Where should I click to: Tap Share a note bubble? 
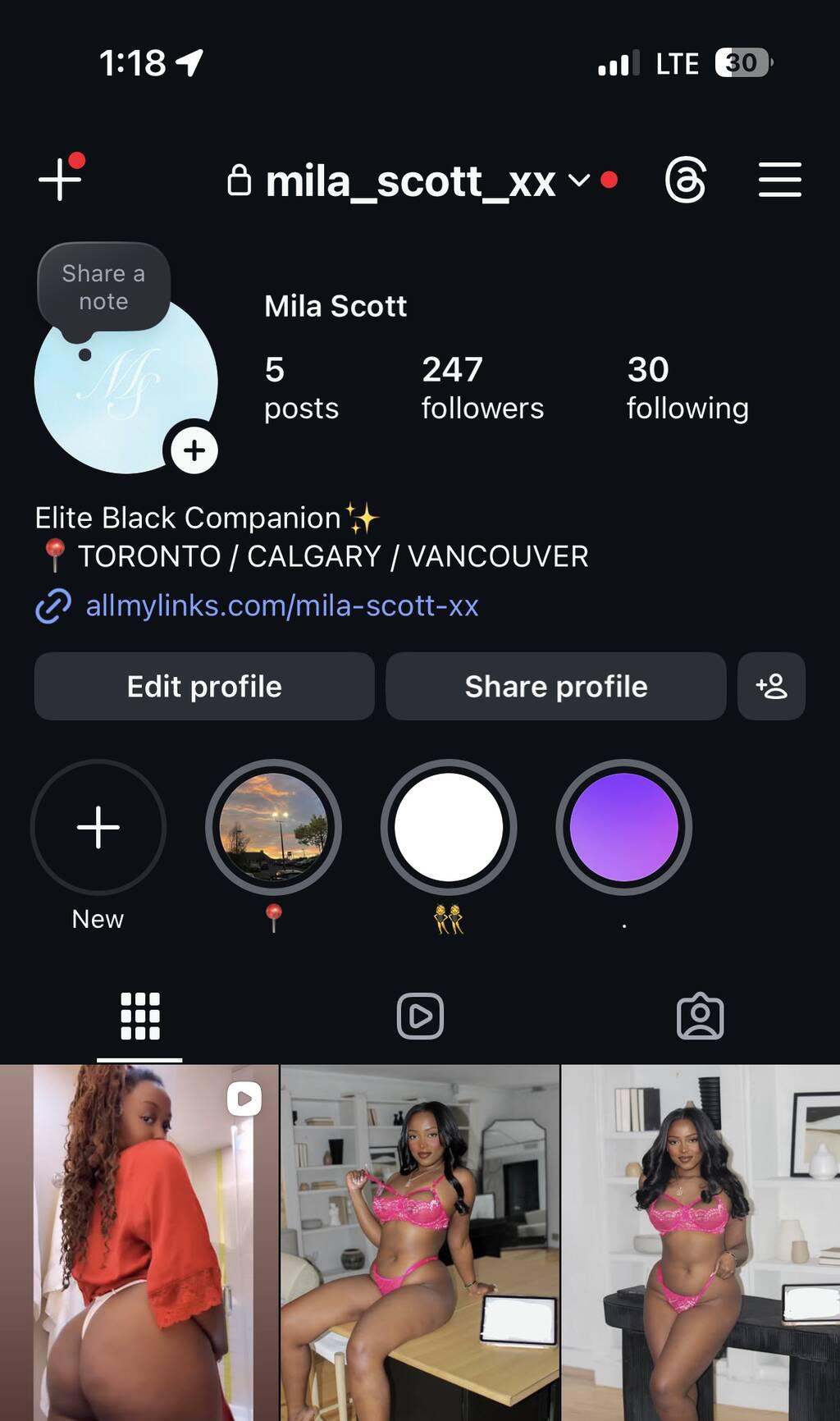point(103,288)
